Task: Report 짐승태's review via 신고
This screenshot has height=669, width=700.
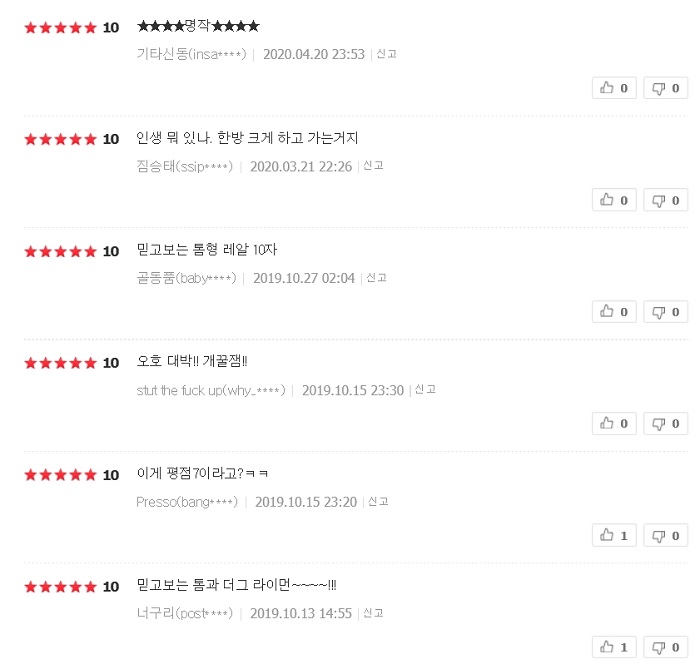Action: [x=374, y=166]
